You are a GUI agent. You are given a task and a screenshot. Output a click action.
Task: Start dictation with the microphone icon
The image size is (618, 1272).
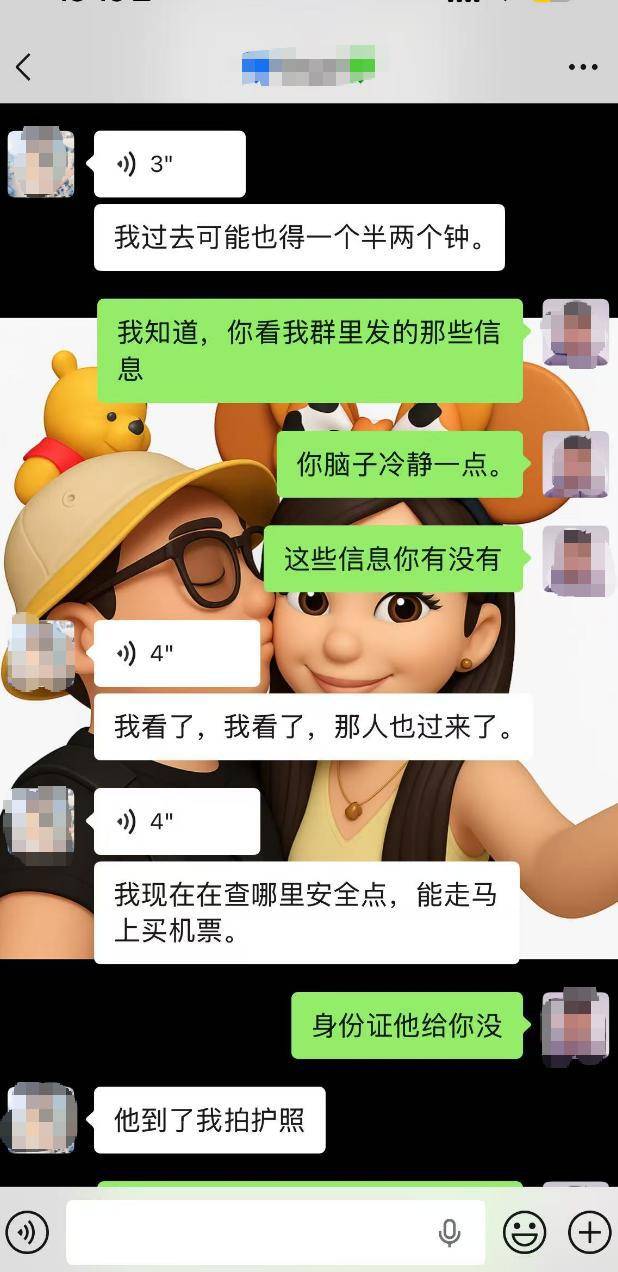(449, 1232)
